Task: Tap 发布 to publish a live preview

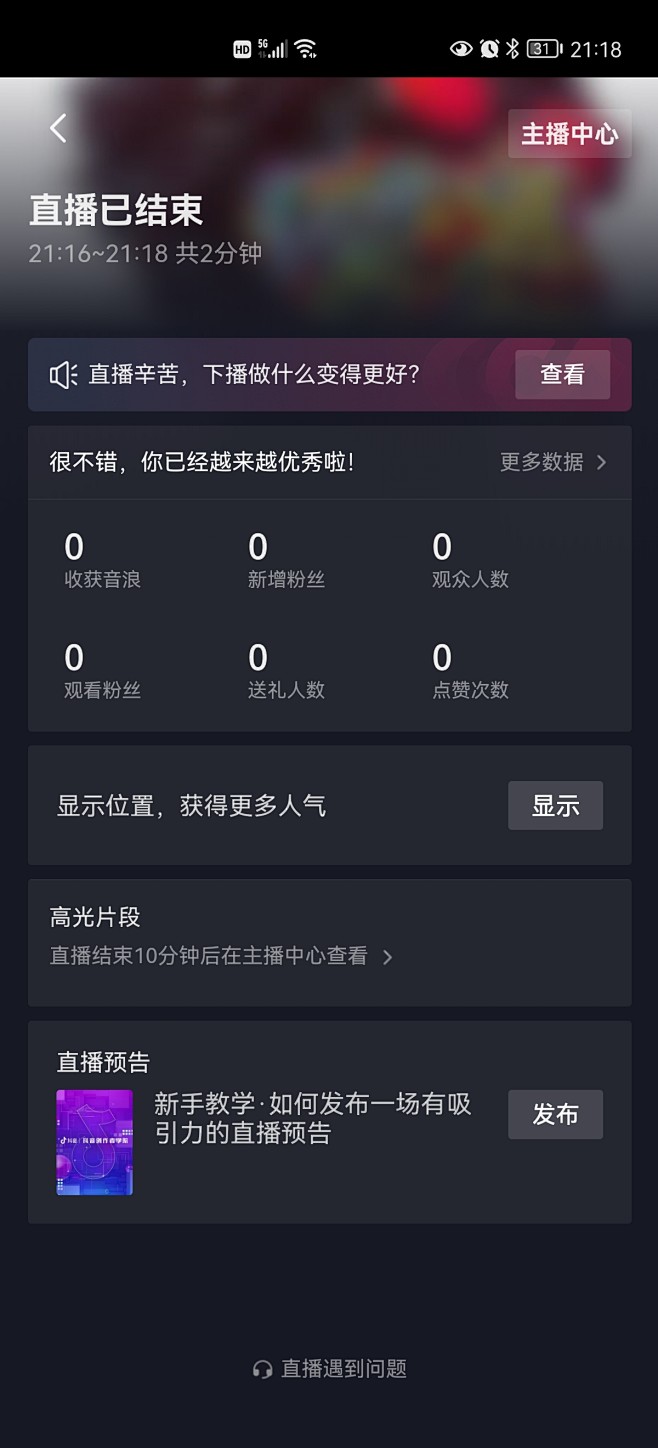Action: pyautogui.click(x=555, y=1115)
